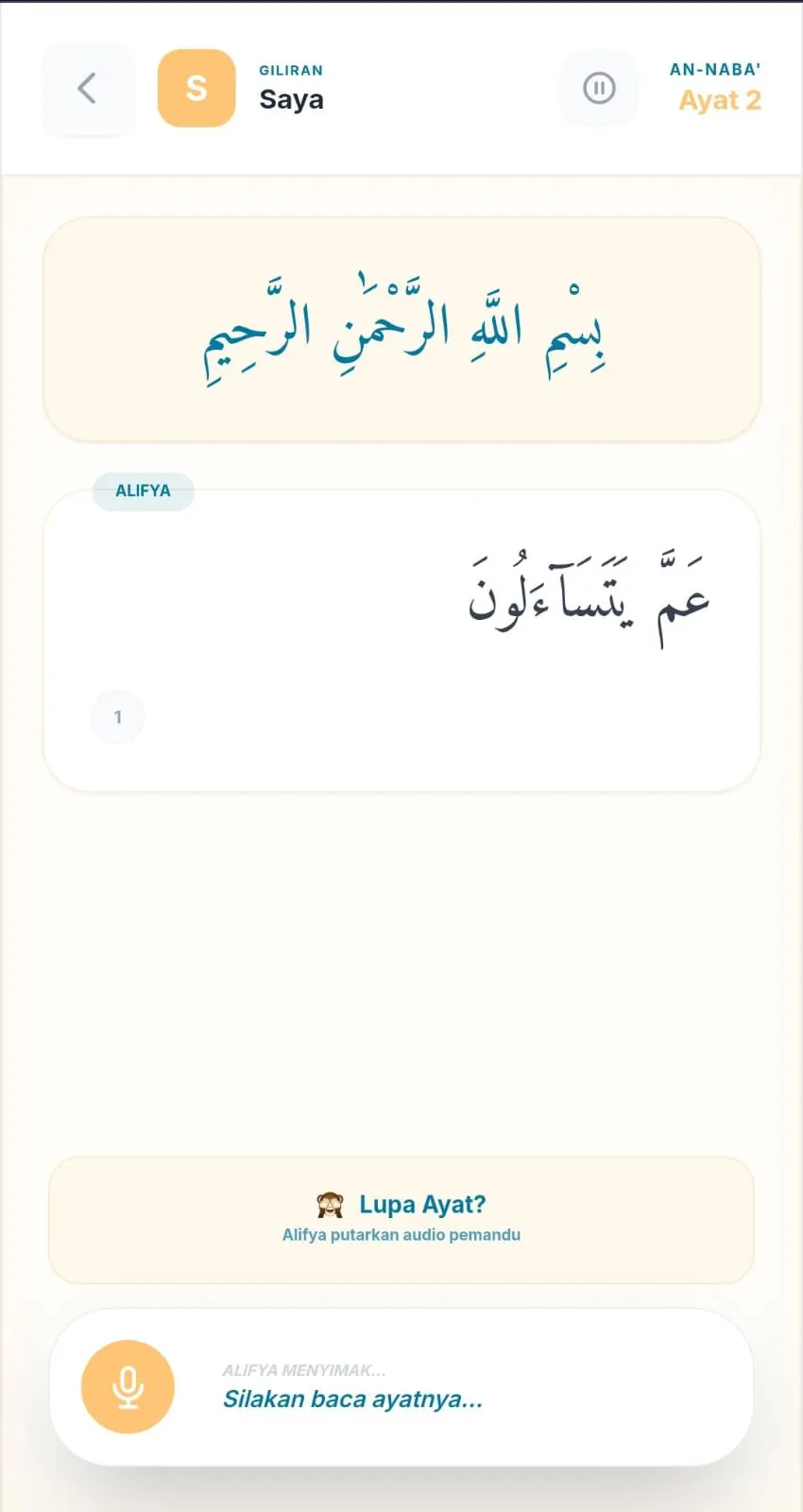Tap Lupa Ayat for audio guidance
This screenshot has width=803, height=1512.
pos(401,1218)
